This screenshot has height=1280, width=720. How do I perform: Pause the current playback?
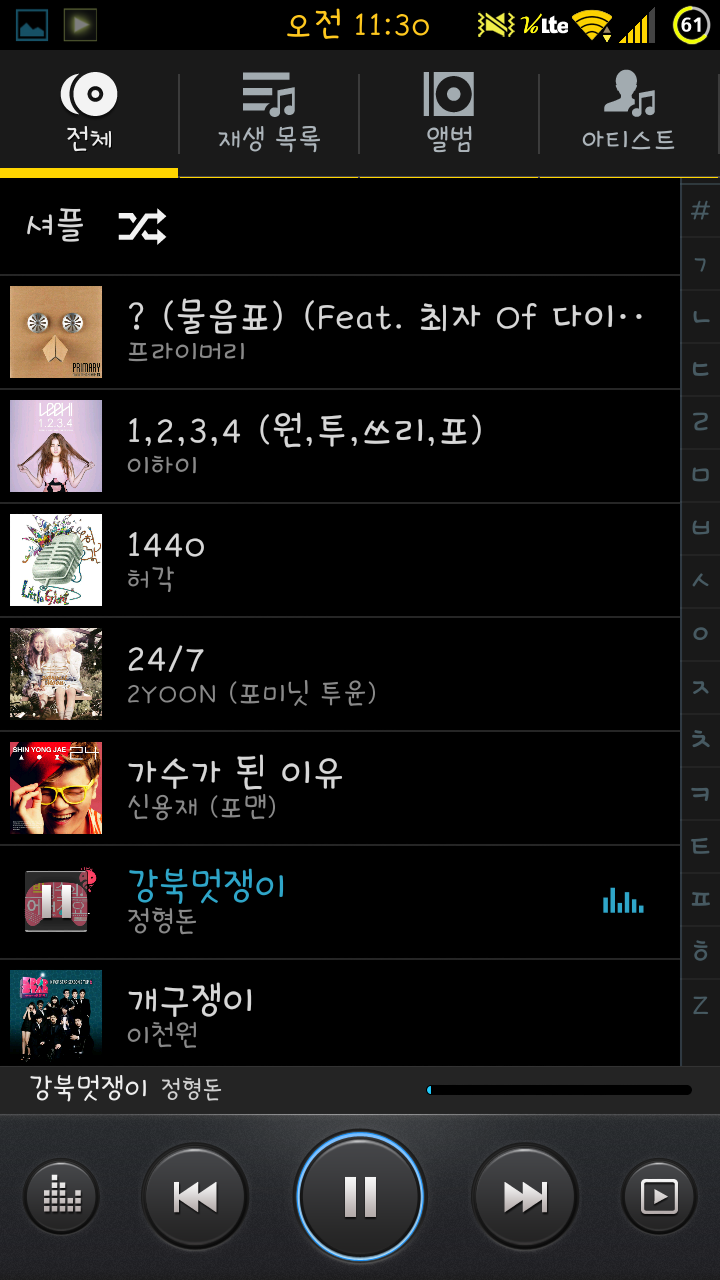click(x=360, y=1196)
